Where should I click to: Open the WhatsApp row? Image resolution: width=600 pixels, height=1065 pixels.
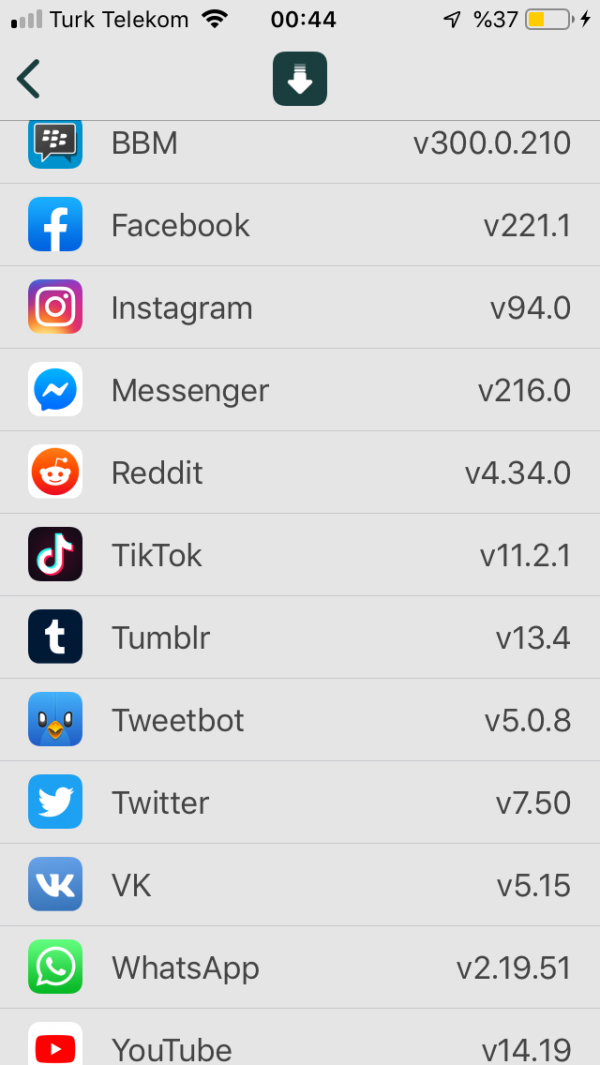[x=300, y=967]
